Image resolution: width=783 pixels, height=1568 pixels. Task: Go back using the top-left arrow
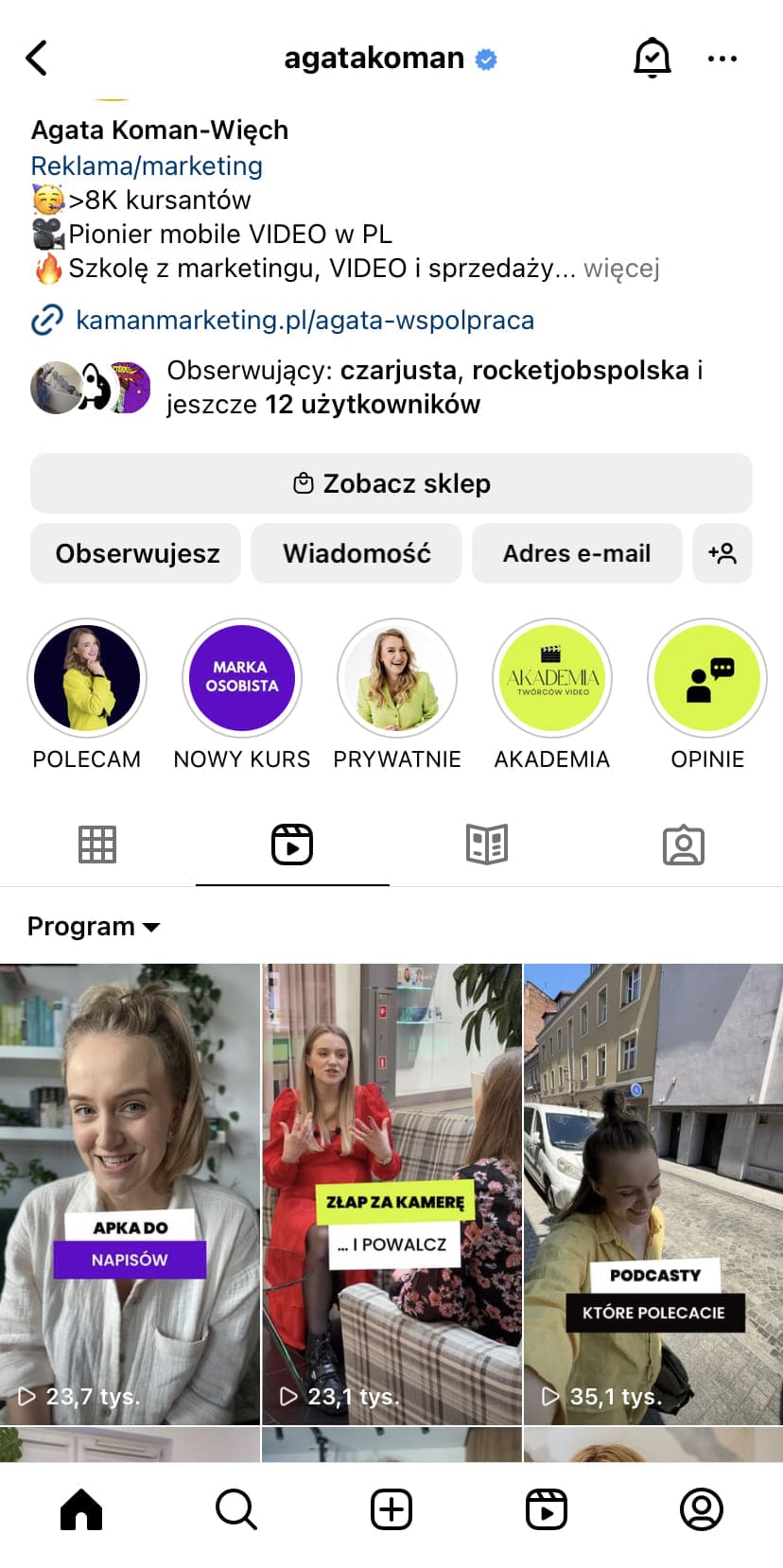pos(36,58)
